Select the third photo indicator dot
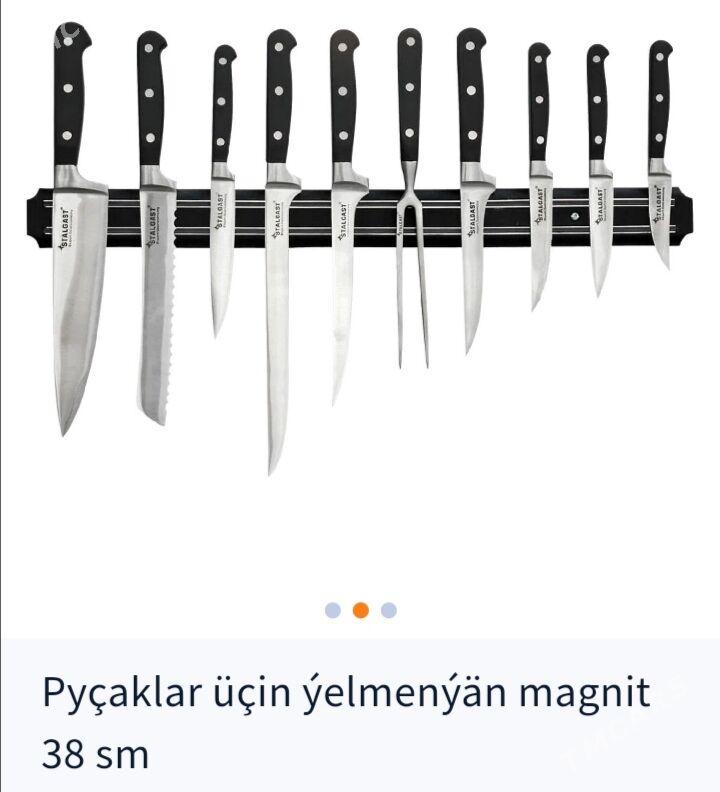The width and height of the screenshot is (720, 792). pyautogui.click(x=388, y=610)
